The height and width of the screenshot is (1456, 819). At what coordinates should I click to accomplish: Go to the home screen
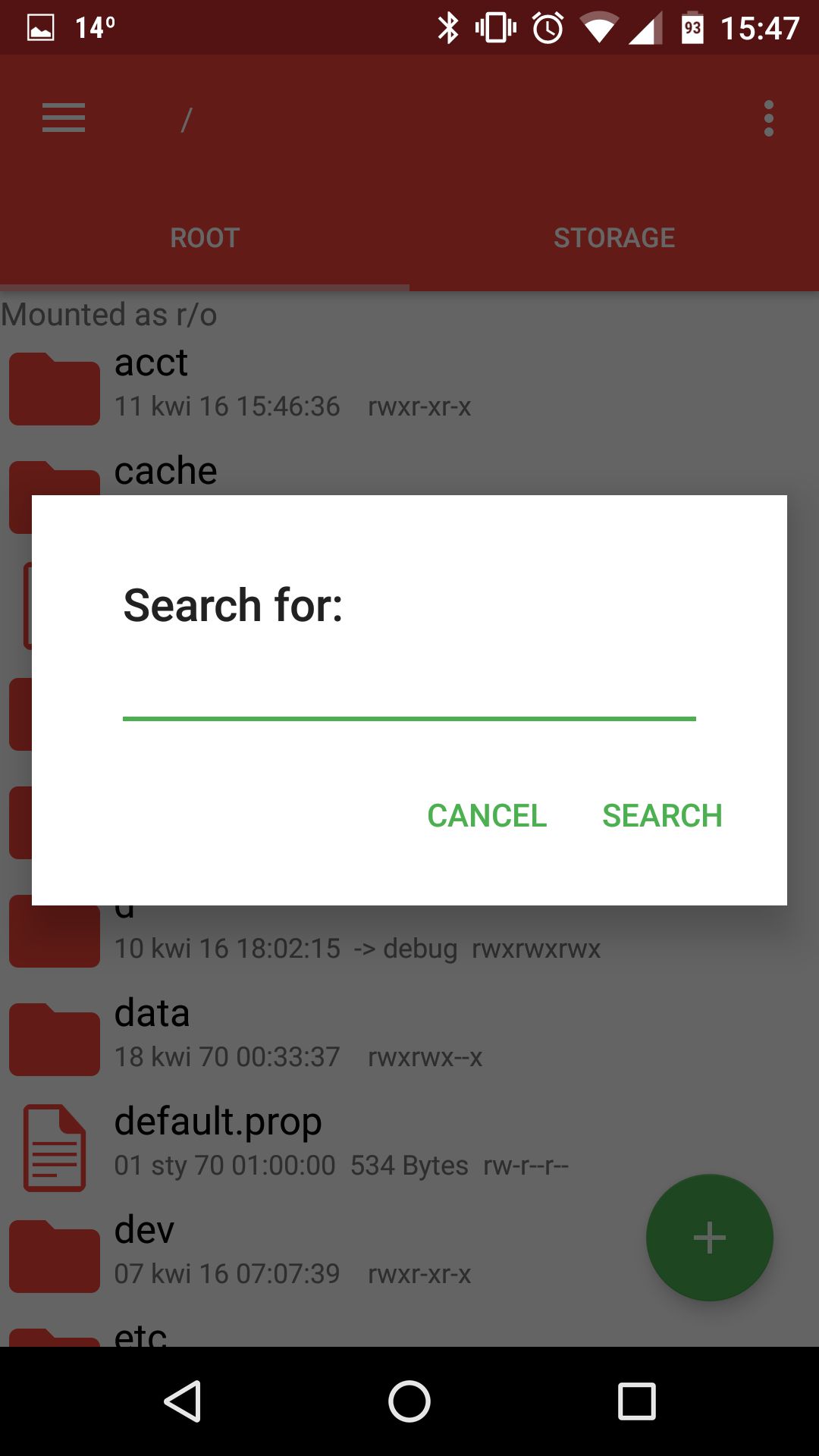pyautogui.click(x=409, y=1401)
